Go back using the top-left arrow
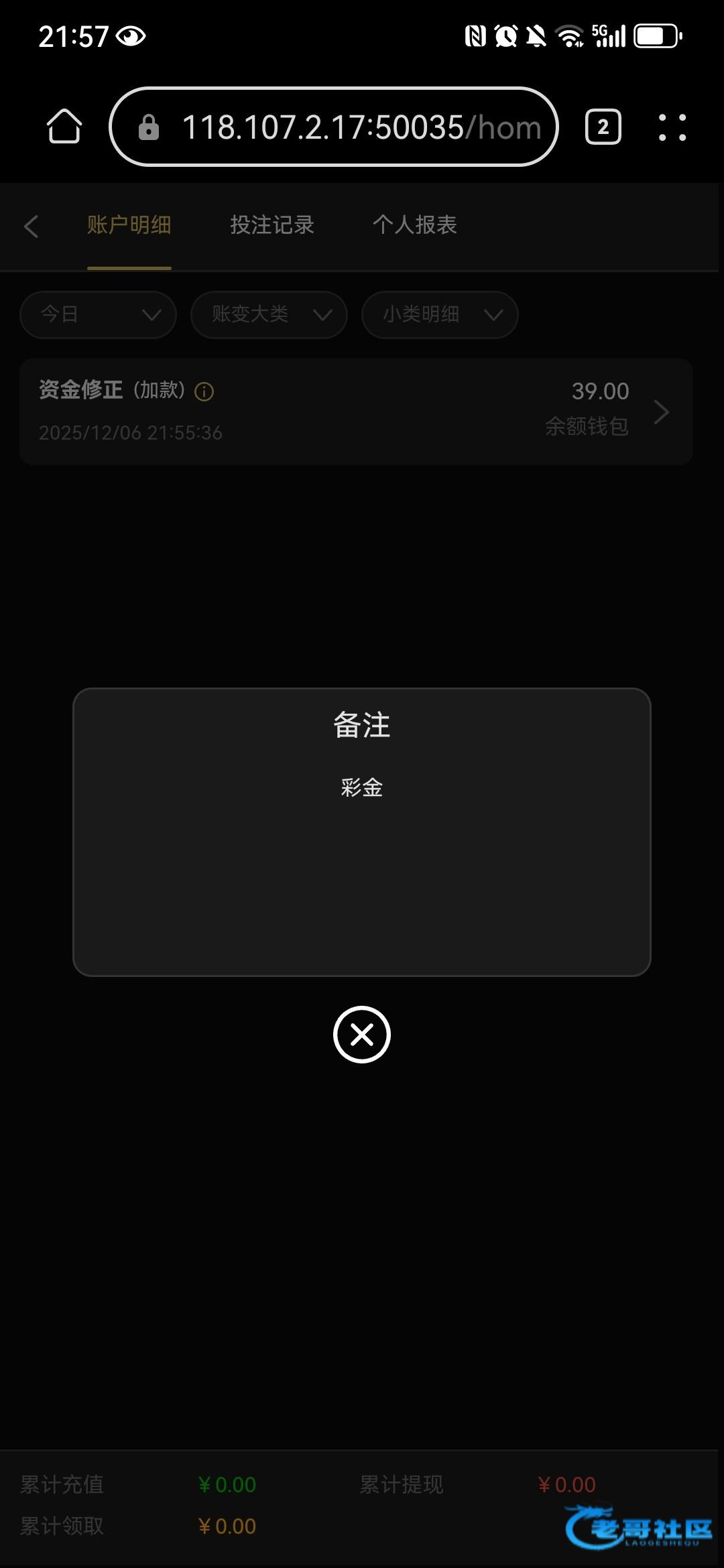This screenshot has height=1568, width=724. [31, 226]
